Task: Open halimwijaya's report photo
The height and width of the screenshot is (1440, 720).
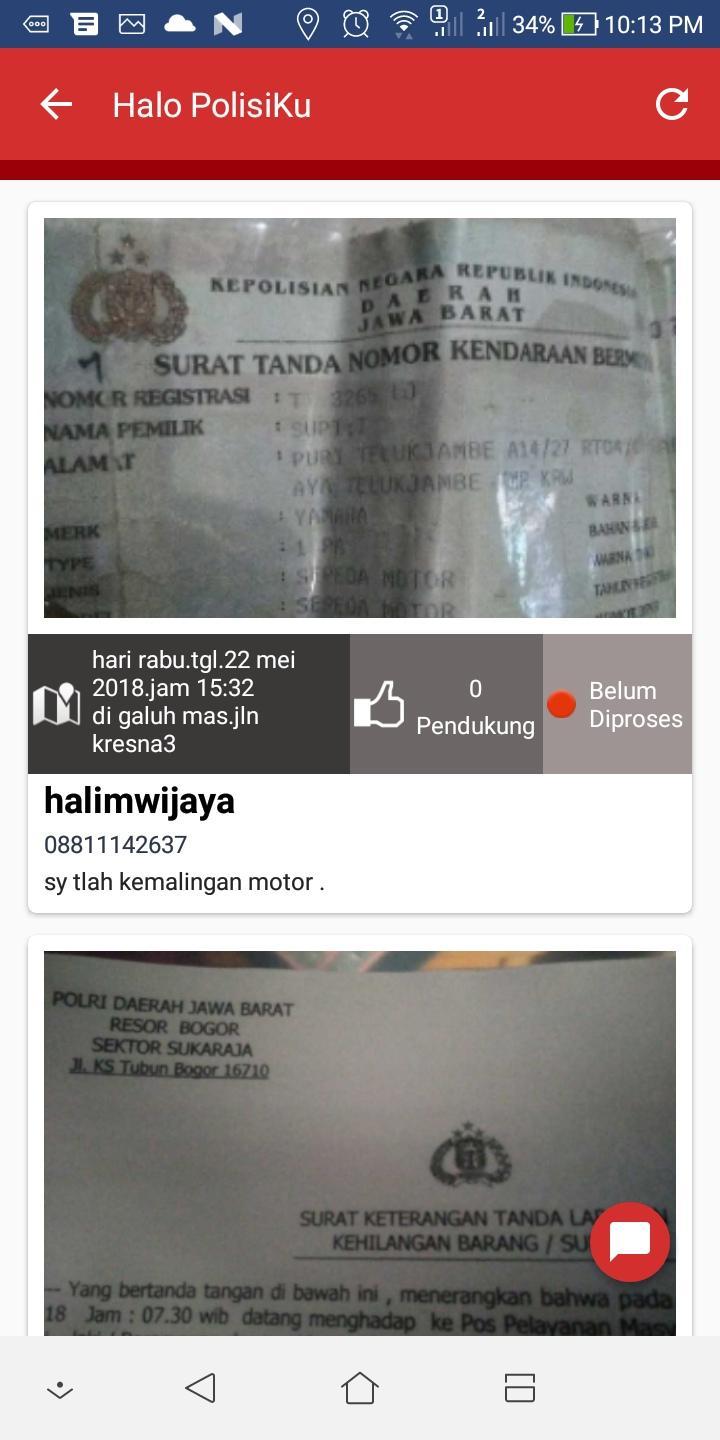Action: (x=360, y=418)
